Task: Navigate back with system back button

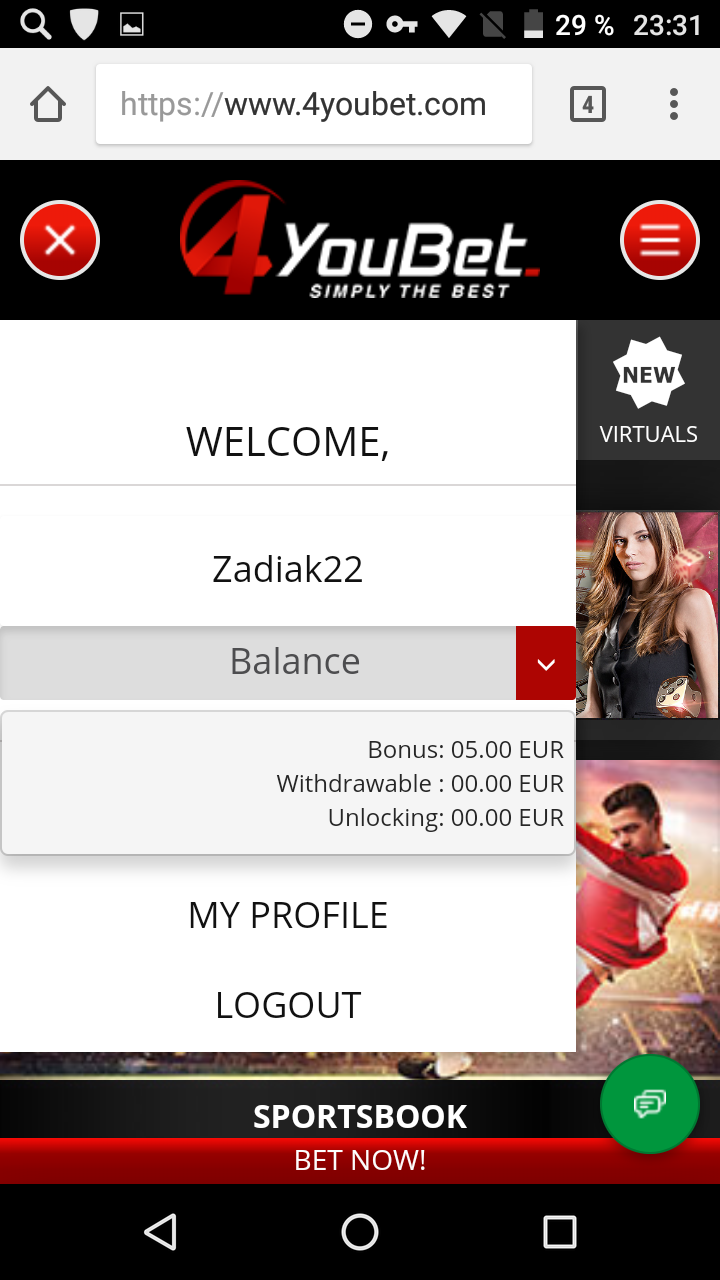Action: pos(160,1232)
